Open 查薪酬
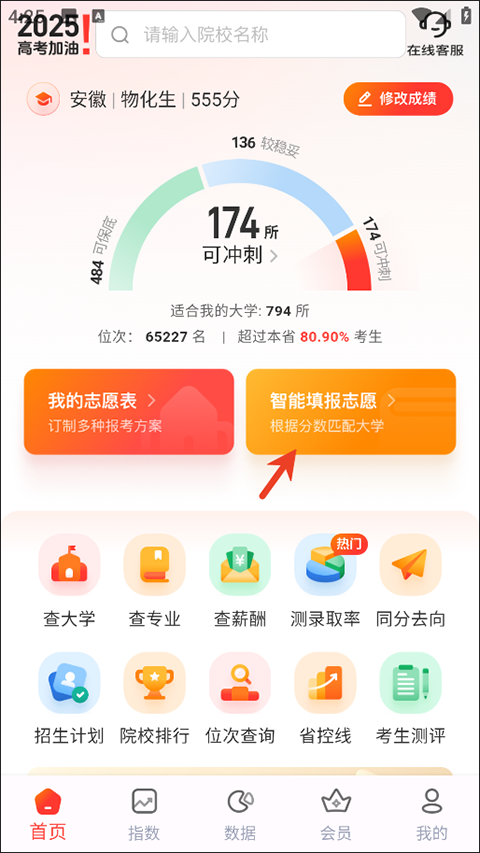 coord(240,580)
